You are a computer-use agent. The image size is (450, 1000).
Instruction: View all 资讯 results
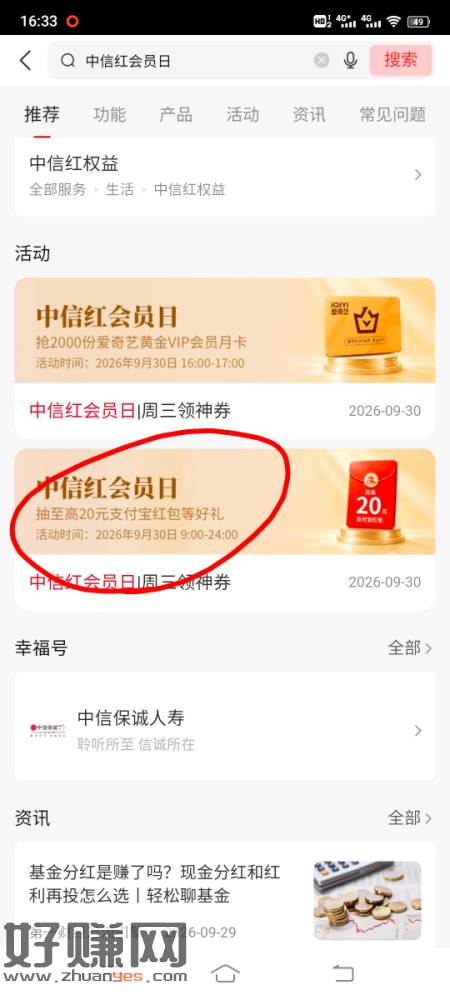410,818
